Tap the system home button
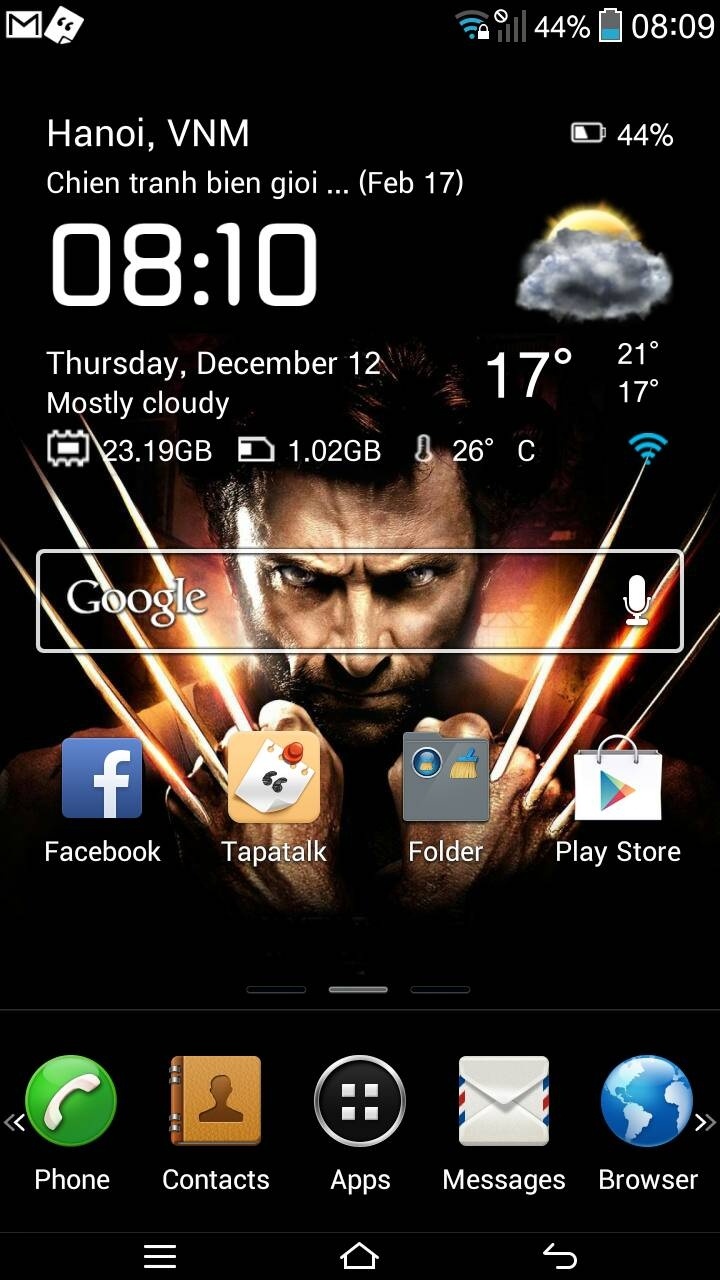 tap(359, 1256)
